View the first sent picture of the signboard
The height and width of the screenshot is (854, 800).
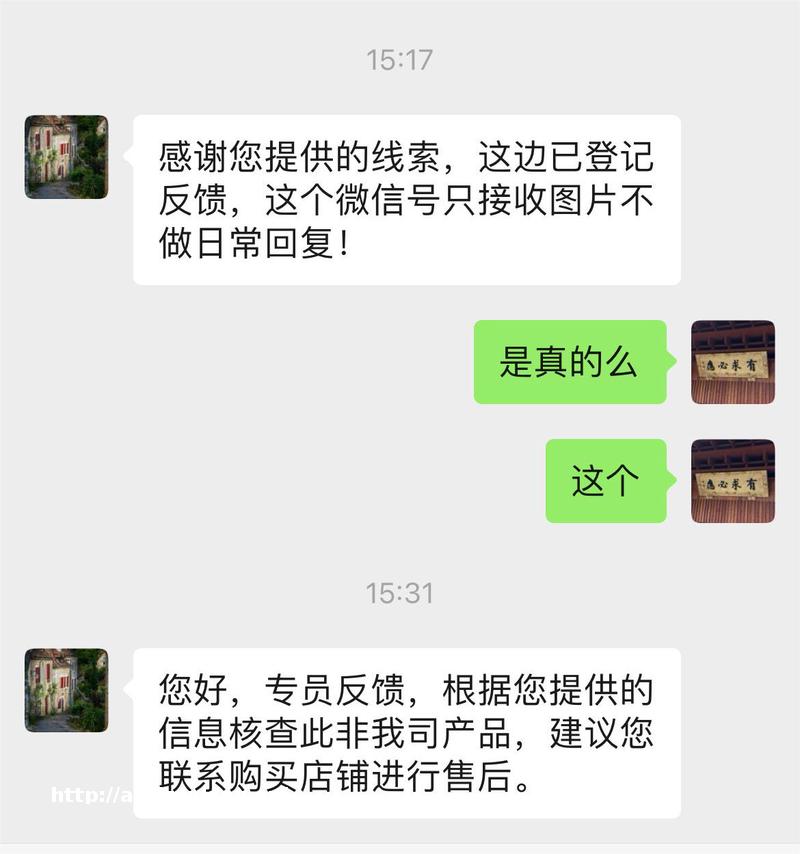click(732, 364)
